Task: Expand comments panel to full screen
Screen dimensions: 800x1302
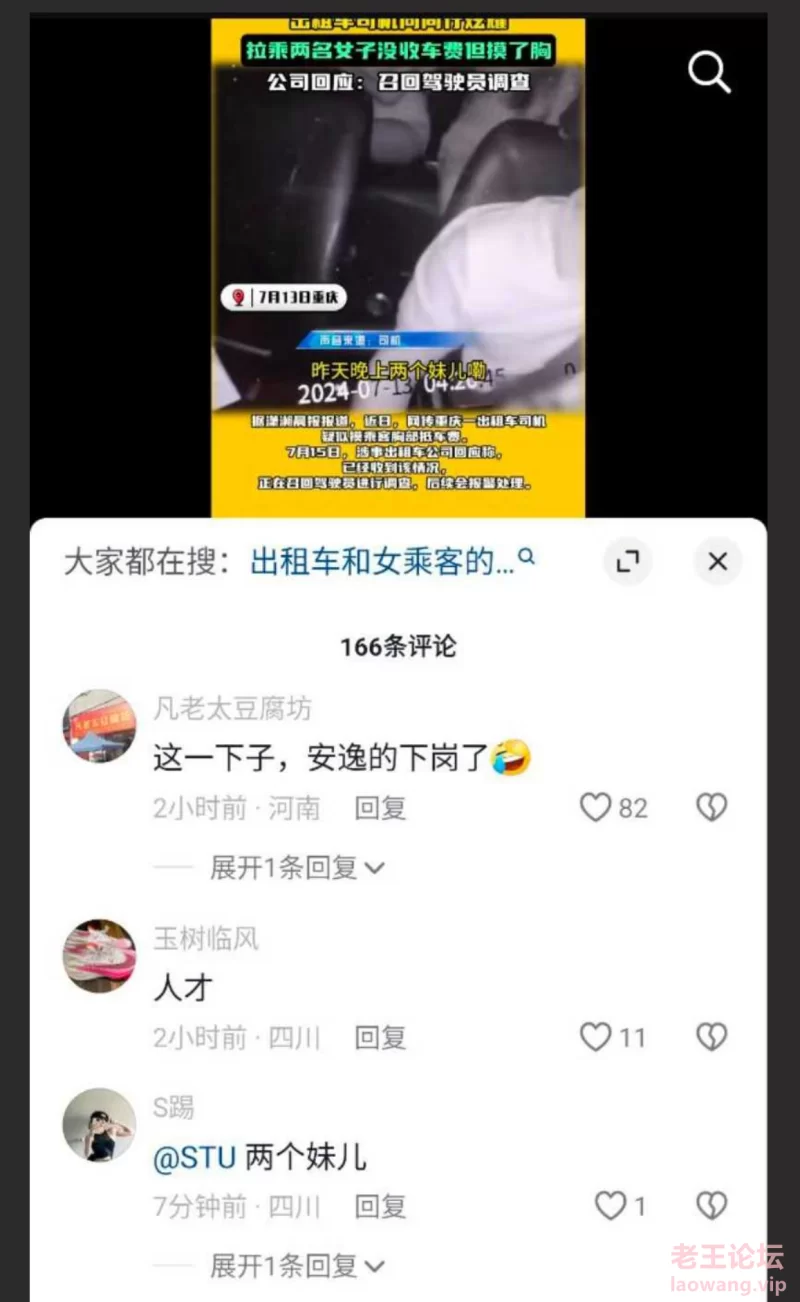Action: [627, 562]
